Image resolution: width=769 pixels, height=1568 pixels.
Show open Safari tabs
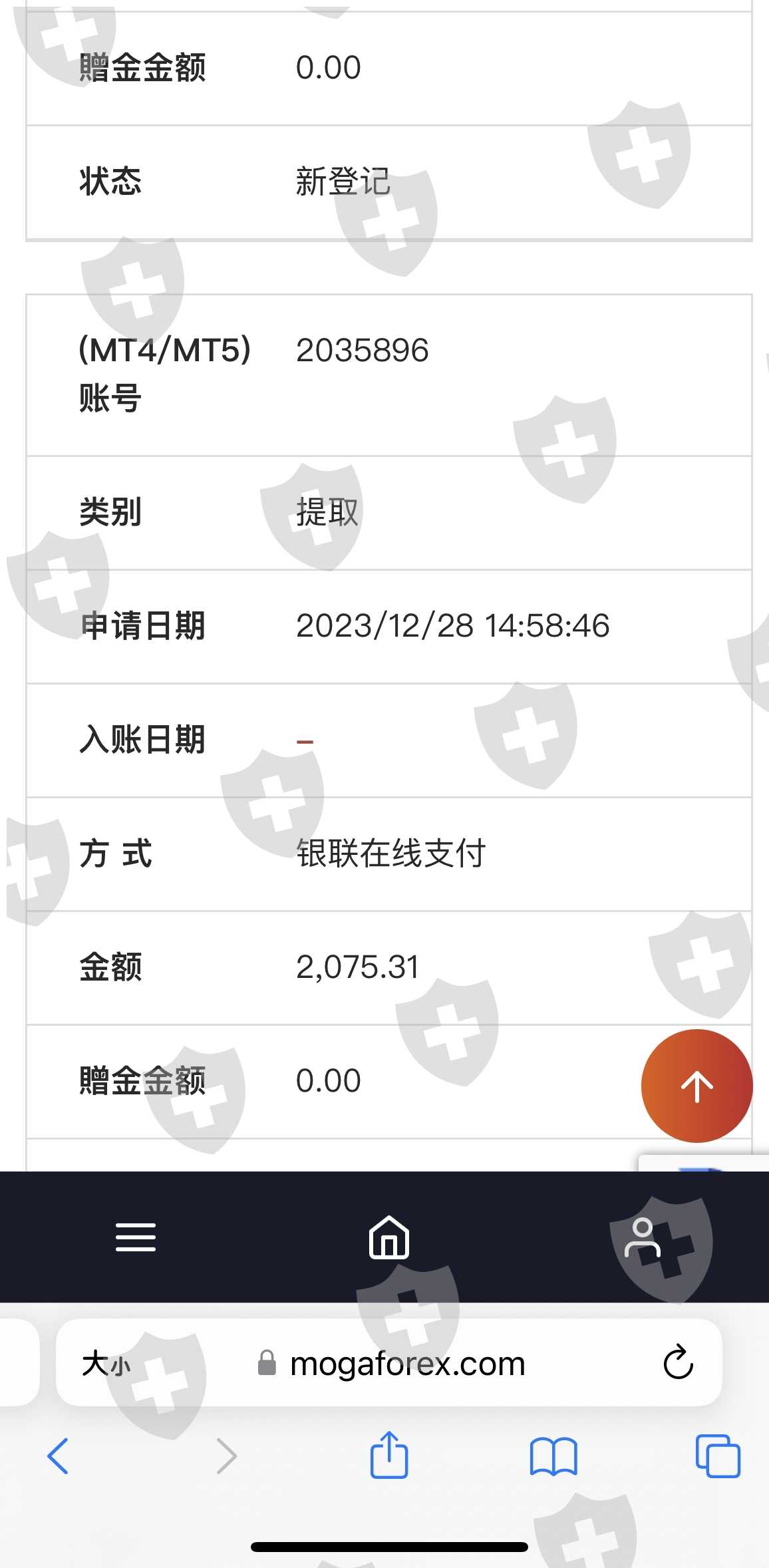point(718,1456)
